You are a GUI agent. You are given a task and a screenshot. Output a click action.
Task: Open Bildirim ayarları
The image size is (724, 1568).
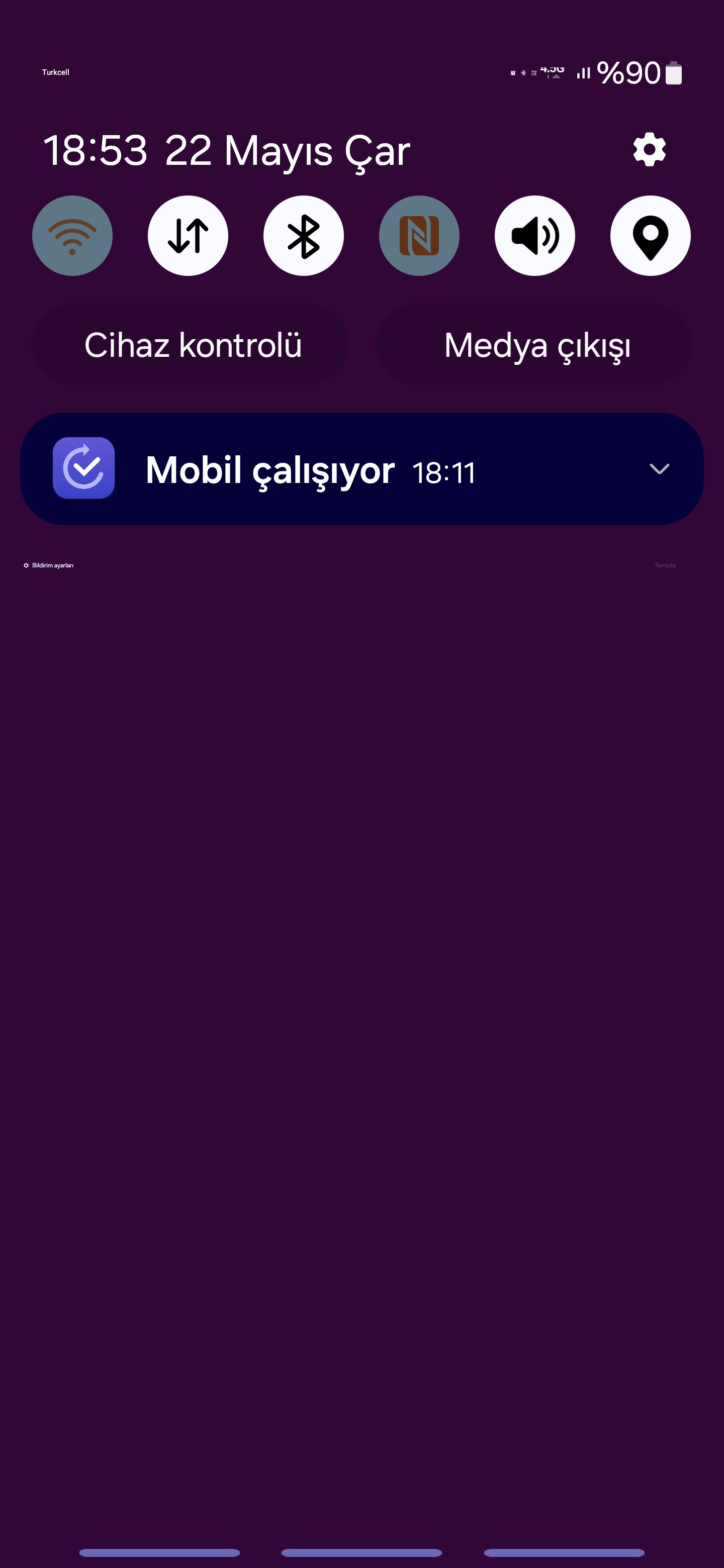[49, 565]
